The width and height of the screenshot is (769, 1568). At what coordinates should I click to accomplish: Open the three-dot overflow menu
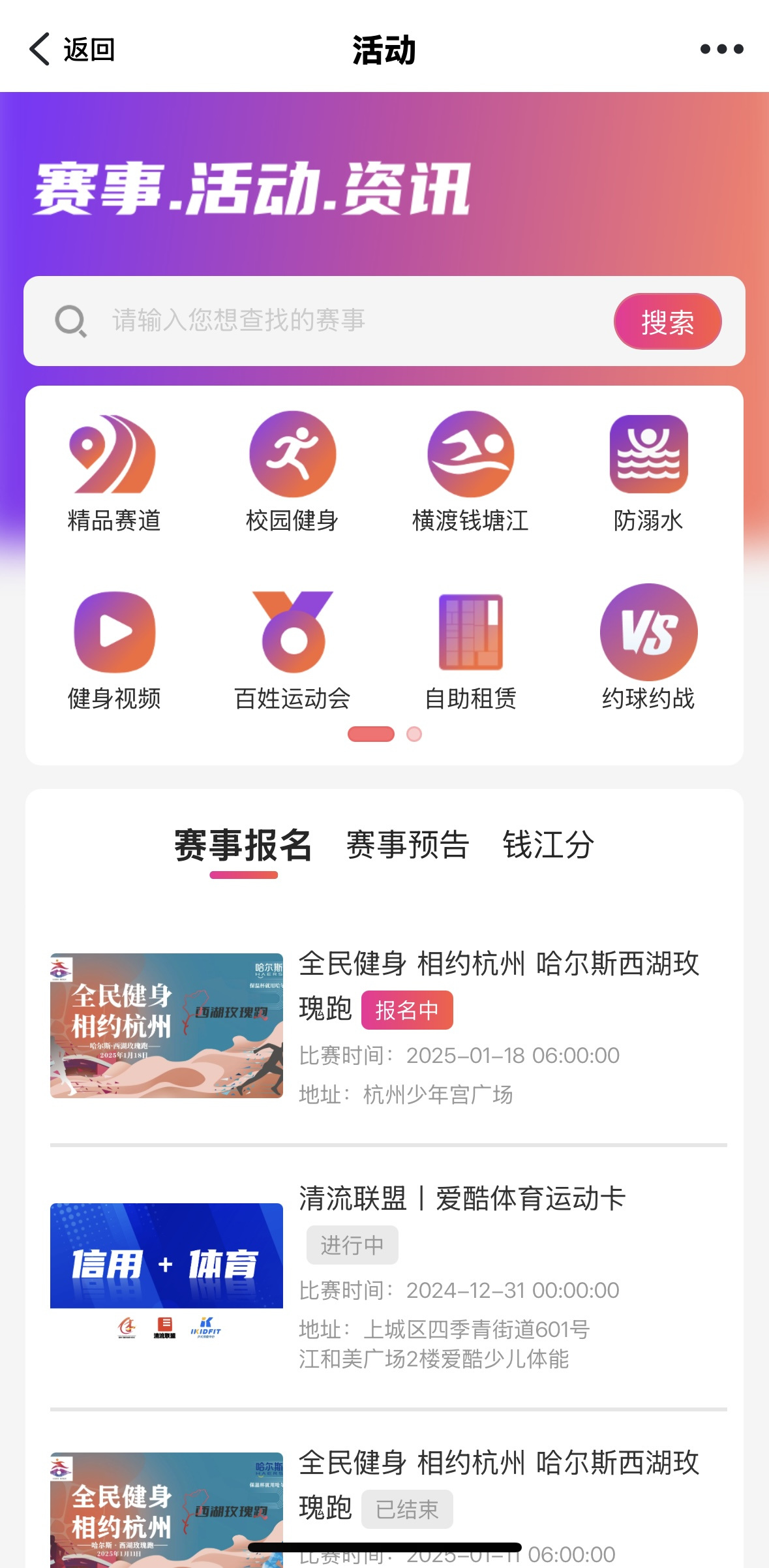coord(721,50)
